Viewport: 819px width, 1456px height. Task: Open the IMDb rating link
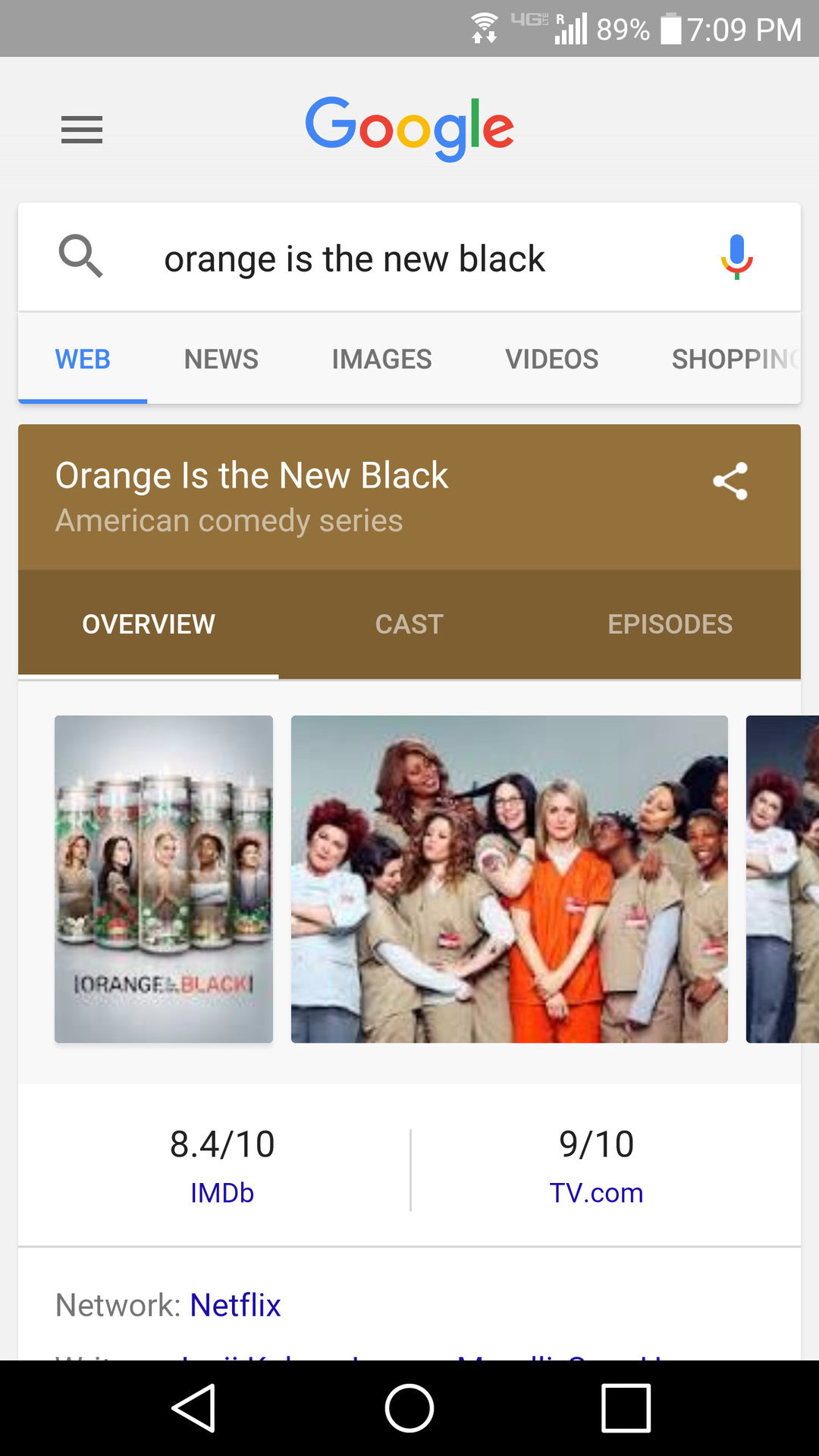click(x=221, y=1193)
